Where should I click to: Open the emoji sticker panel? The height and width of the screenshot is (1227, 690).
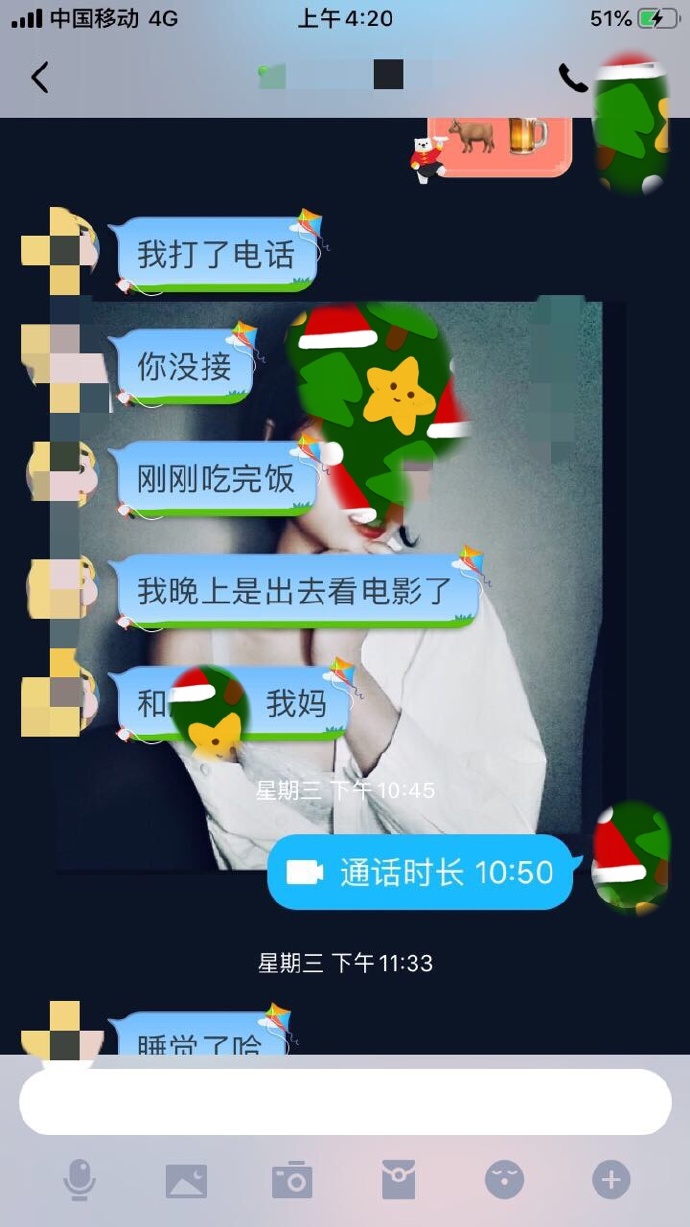504,1180
